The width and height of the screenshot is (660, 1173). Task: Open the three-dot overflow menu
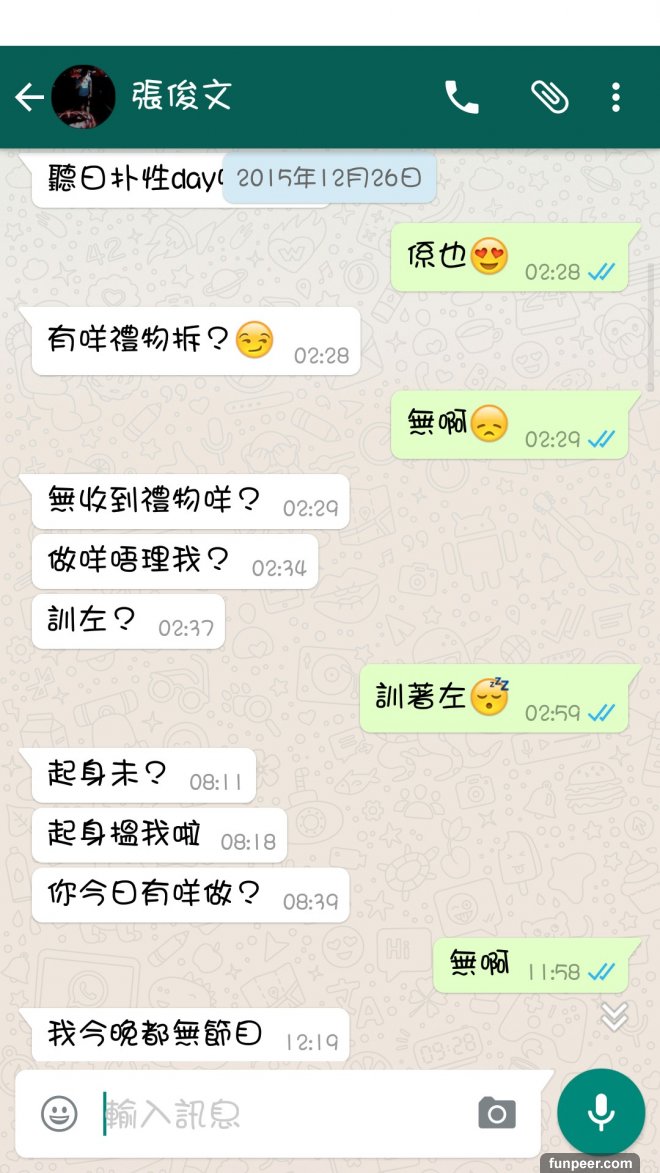pyautogui.click(x=616, y=97)
